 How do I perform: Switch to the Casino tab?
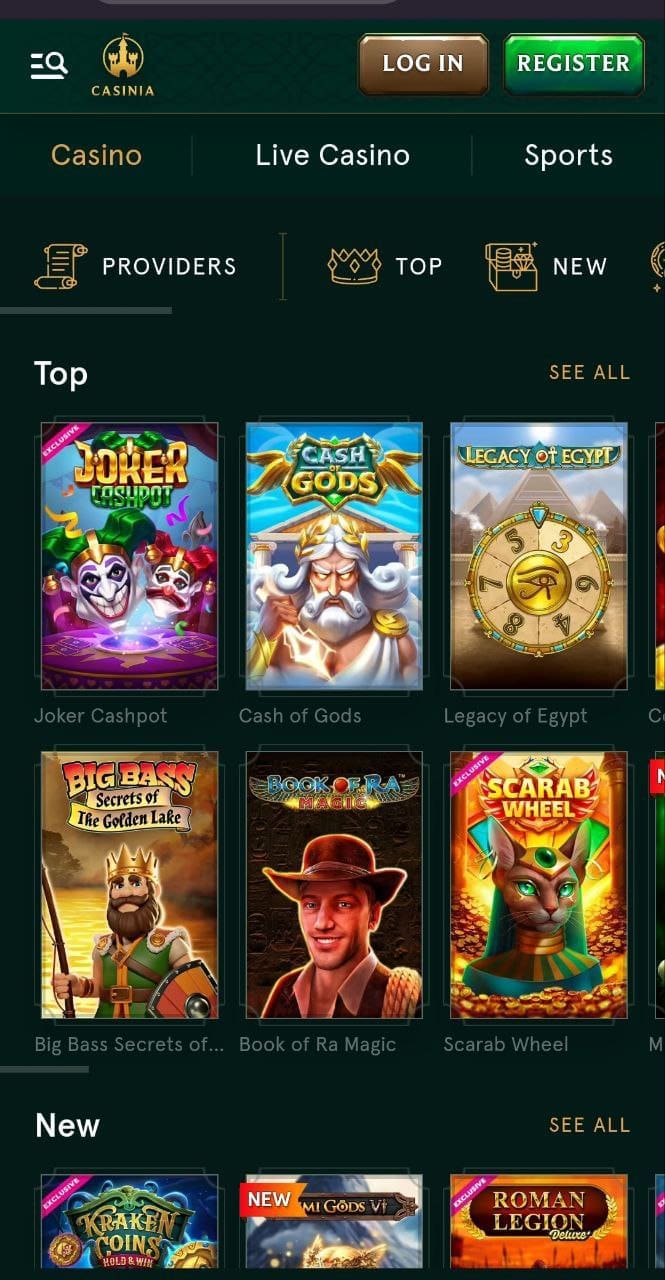click(x=96, y=155)
